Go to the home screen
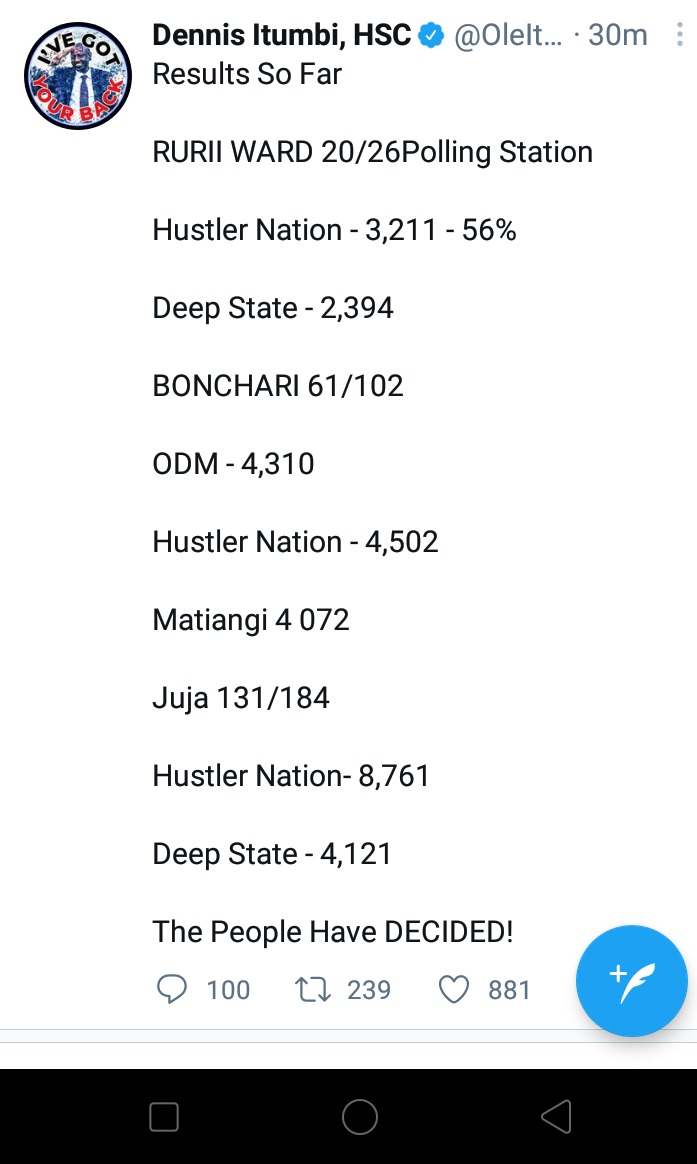Screen dimensions: 697x1164 (360, 1116)
